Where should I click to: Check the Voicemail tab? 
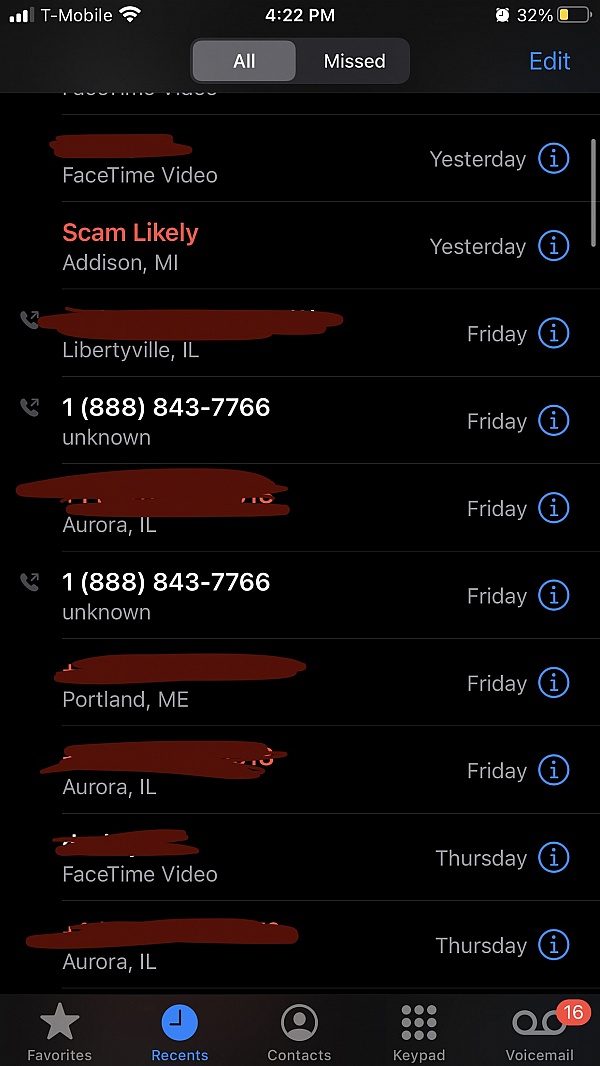pos(540,1032)
